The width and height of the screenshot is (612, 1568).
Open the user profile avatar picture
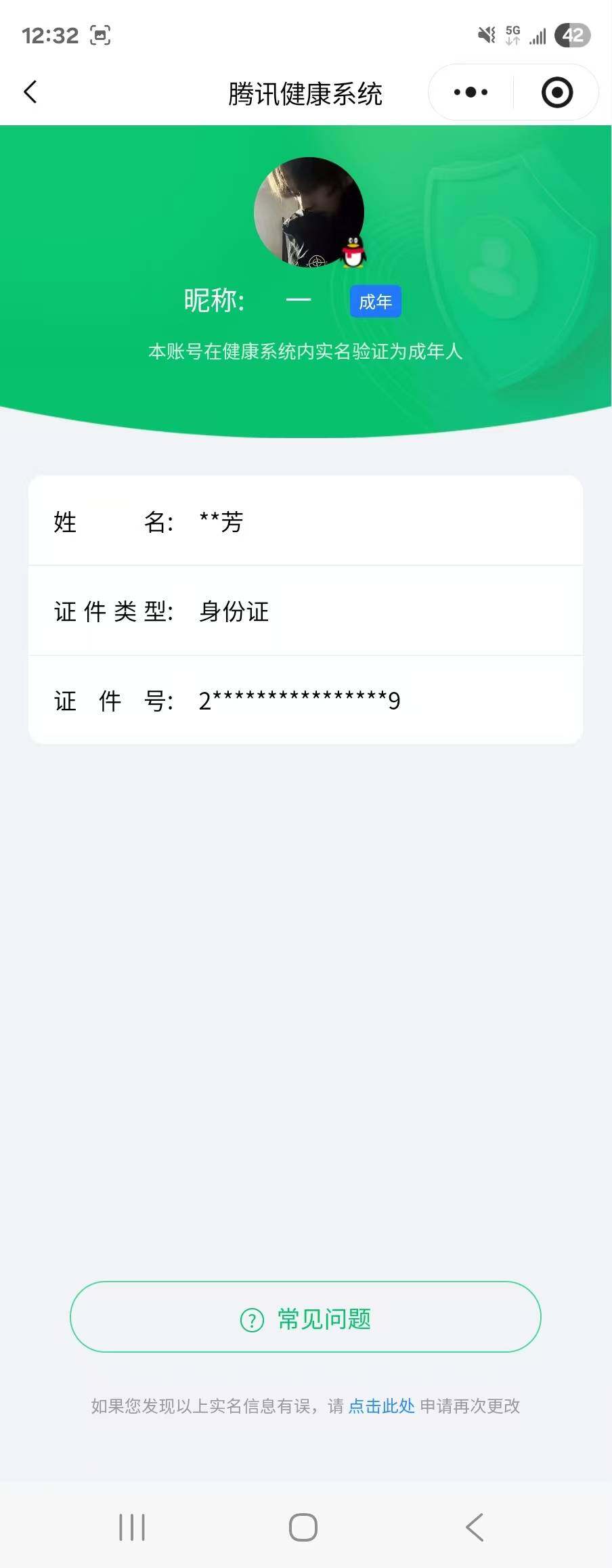pos(306,210)
